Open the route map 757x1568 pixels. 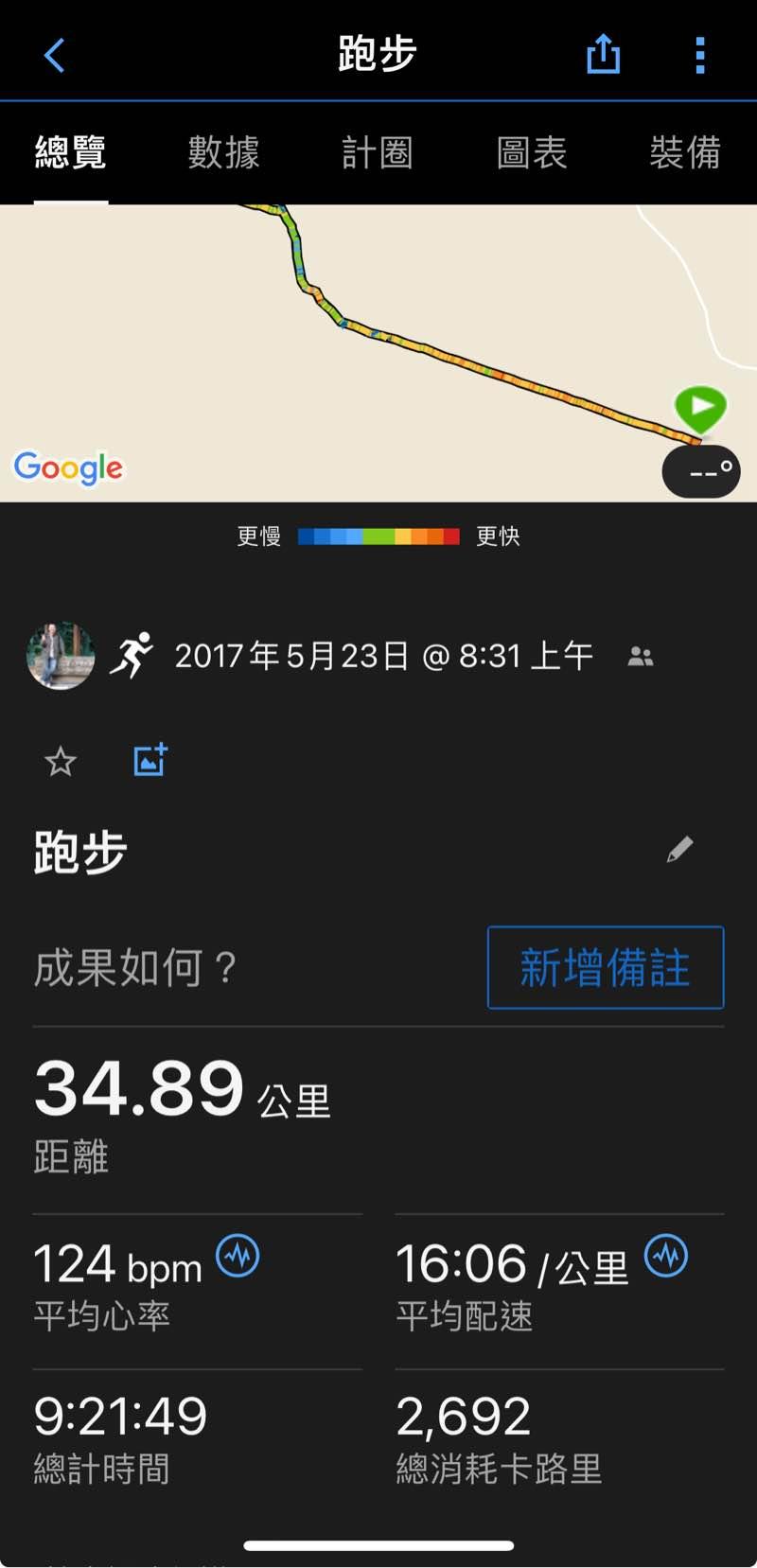pyautogui.click(x=378, y=350)
